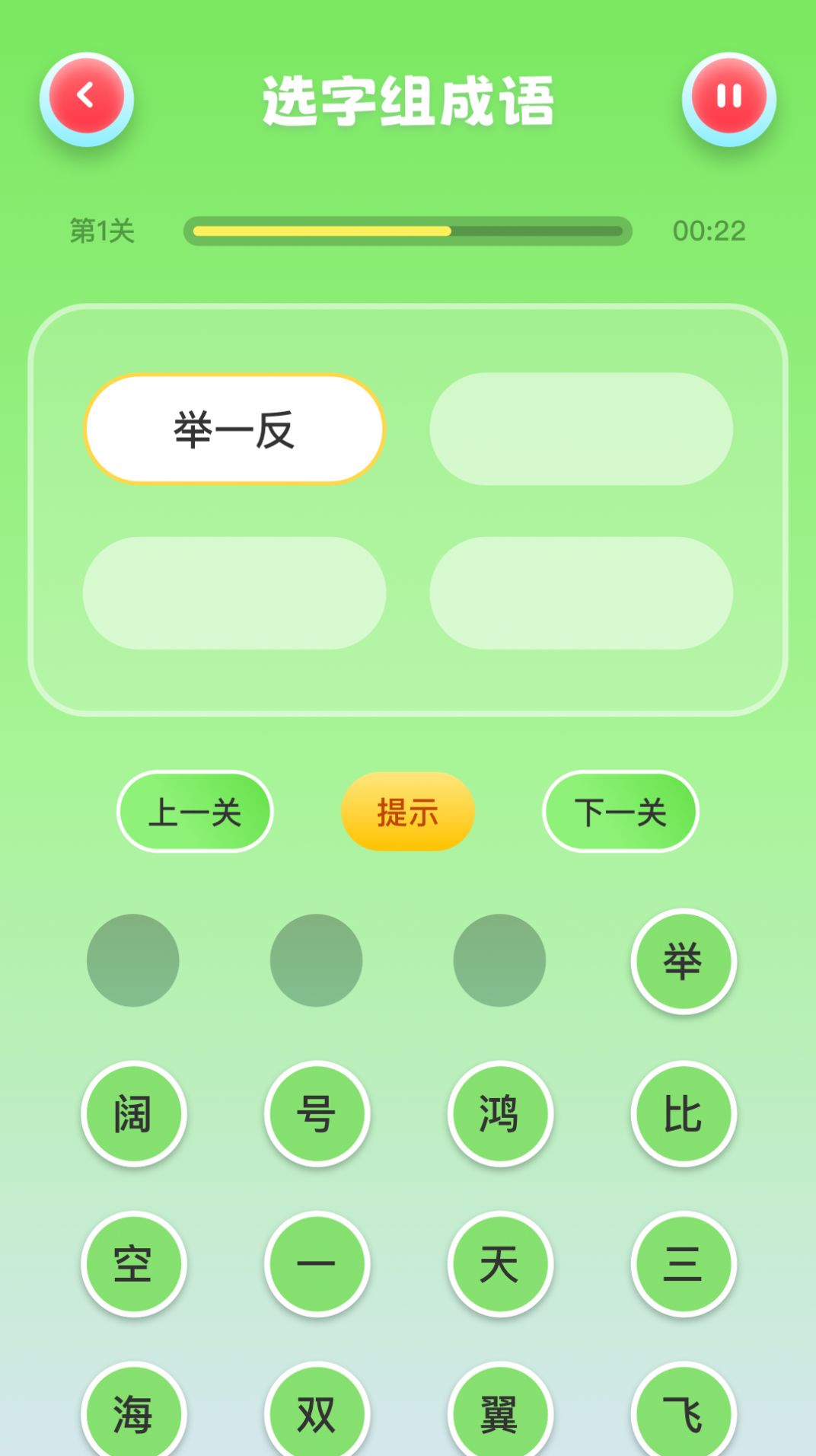Pick the 空 character tile
This screenshot has width=816, height=1456.
click(x=133, y=1263)
